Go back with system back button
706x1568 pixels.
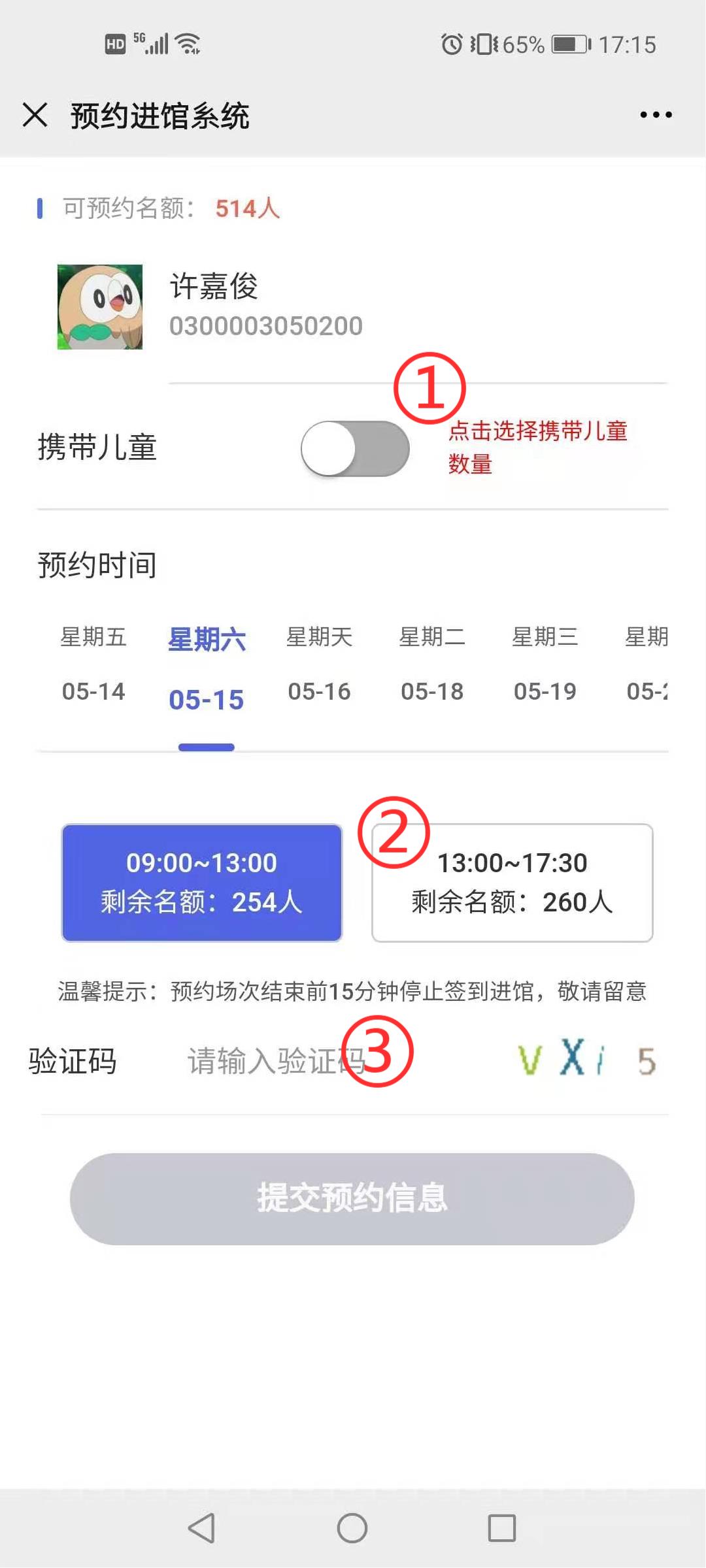(201, 1528)
